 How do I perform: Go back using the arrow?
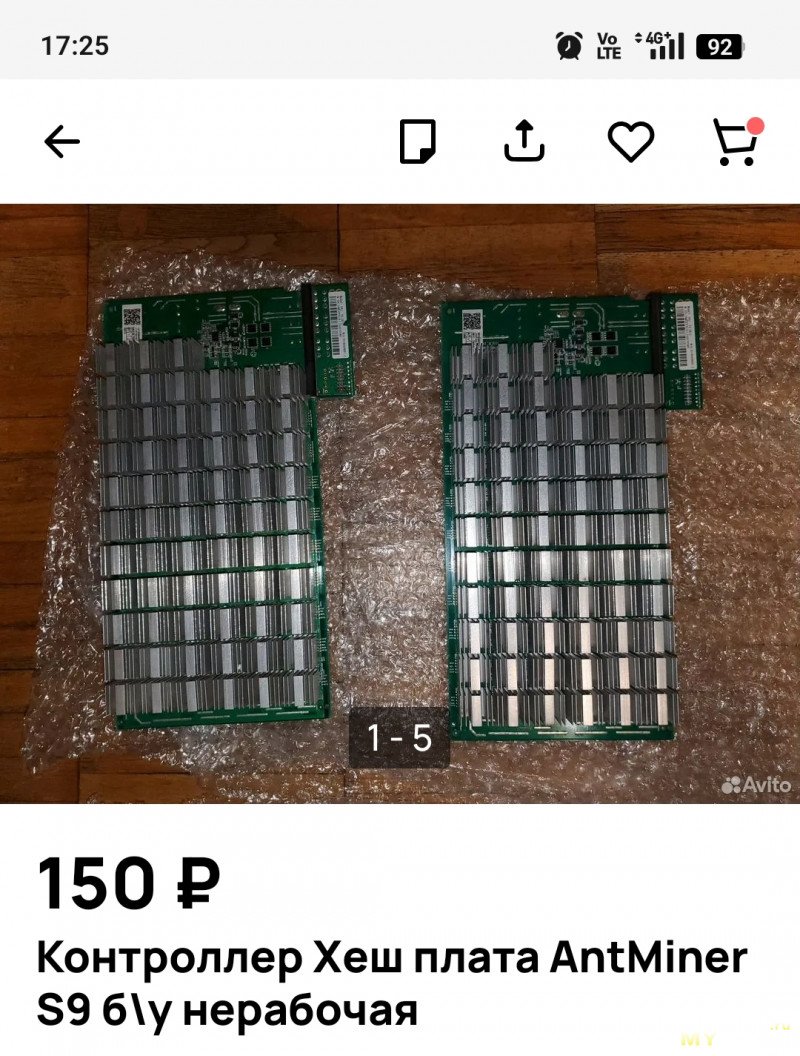62,143
